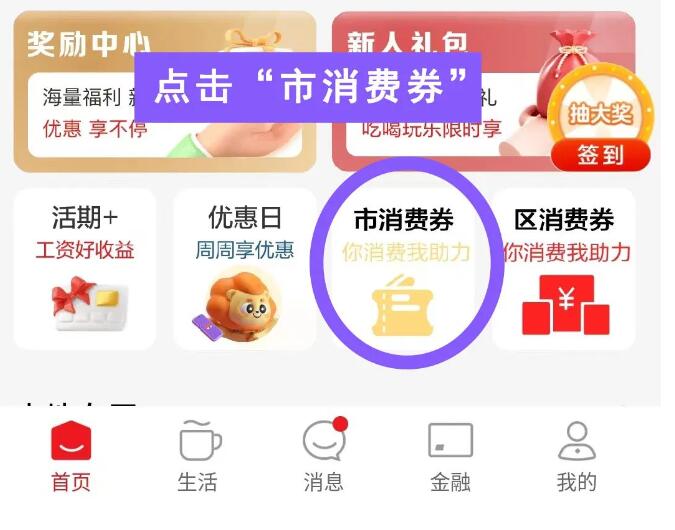Tap the 抽大奖 签到 floating button
Viewport: 675px width, 530px height.
pyautogui.click(x=600, y=130)
